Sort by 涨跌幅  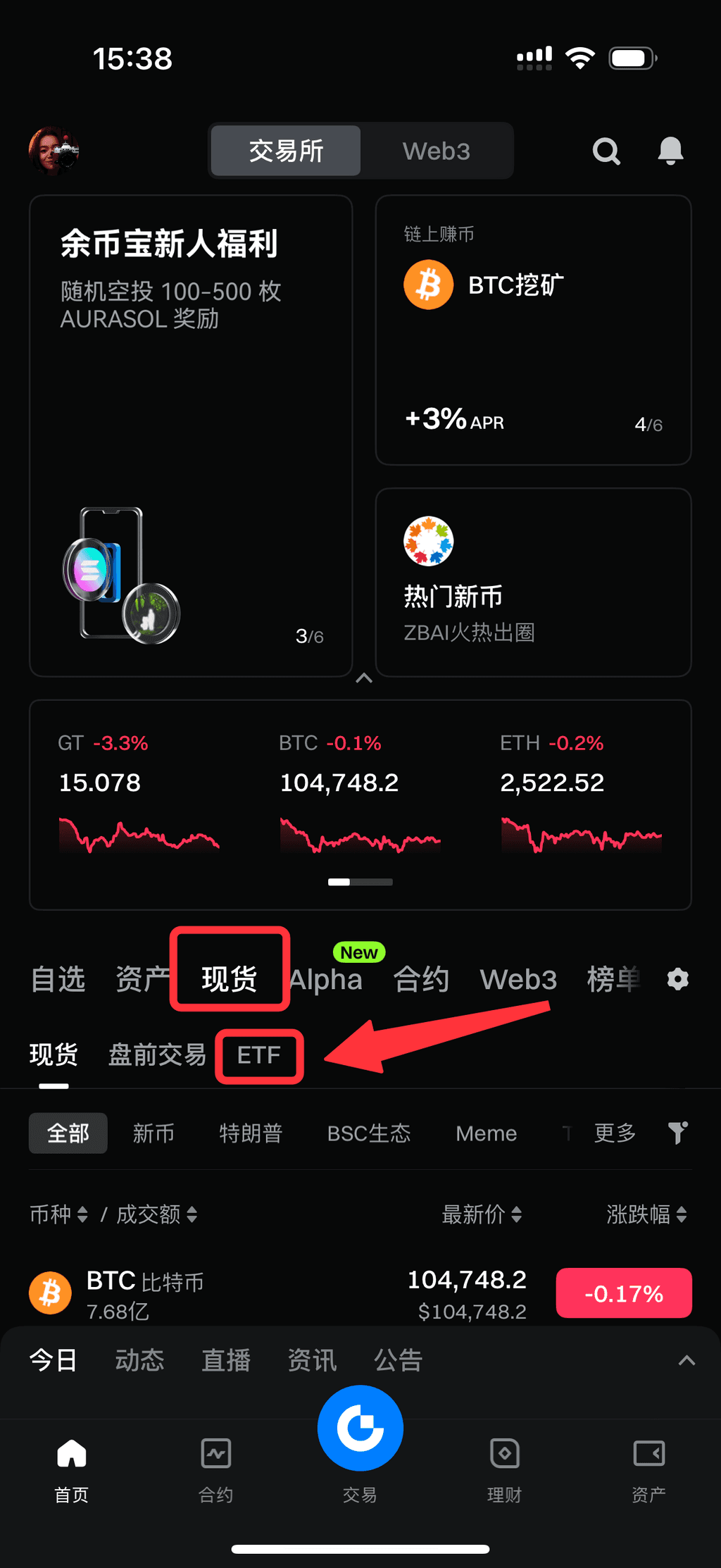point(646,1214)
